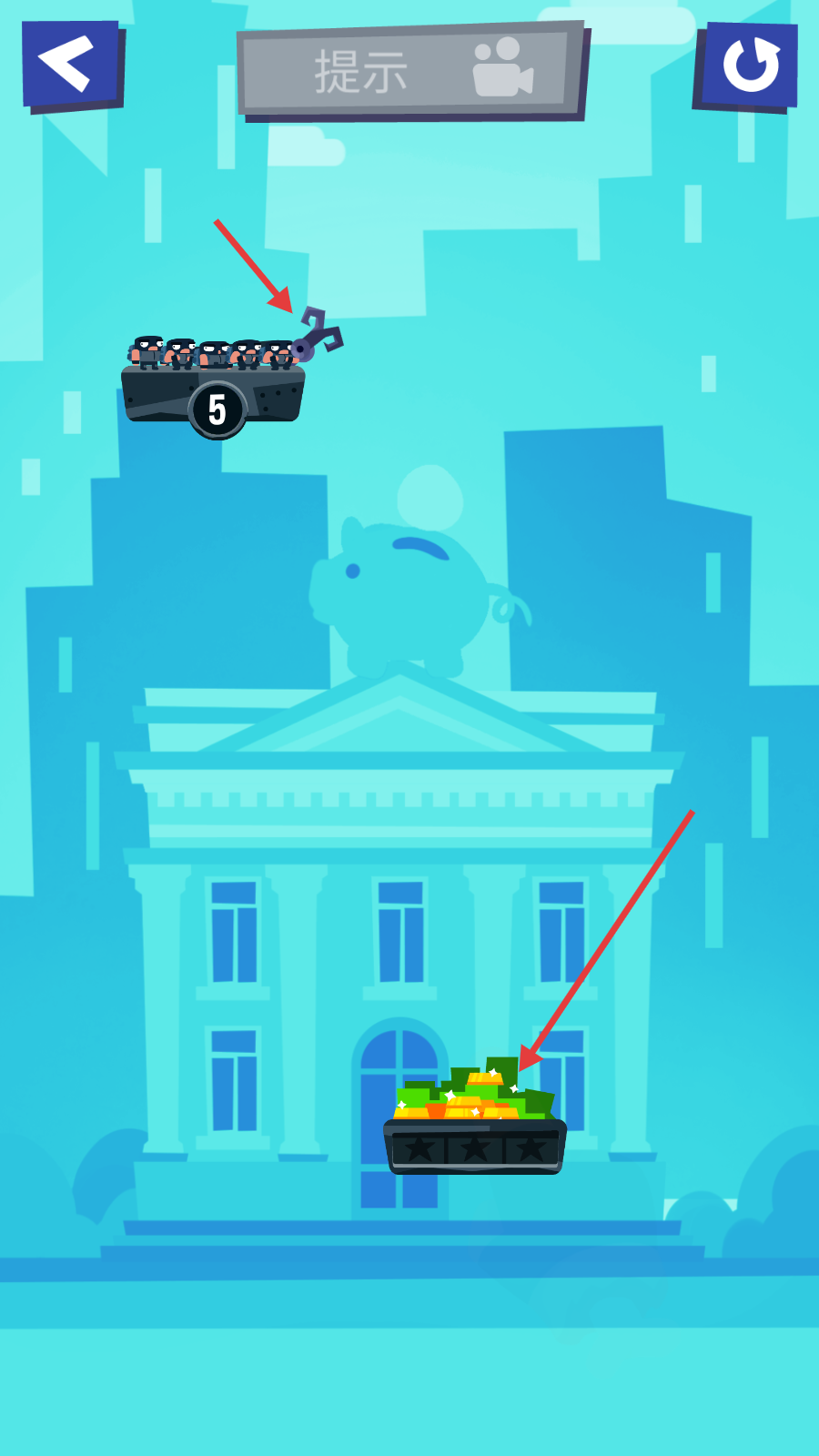Tap the back arrow button
Screen dimensions: 819x1456
click(70, 64)
